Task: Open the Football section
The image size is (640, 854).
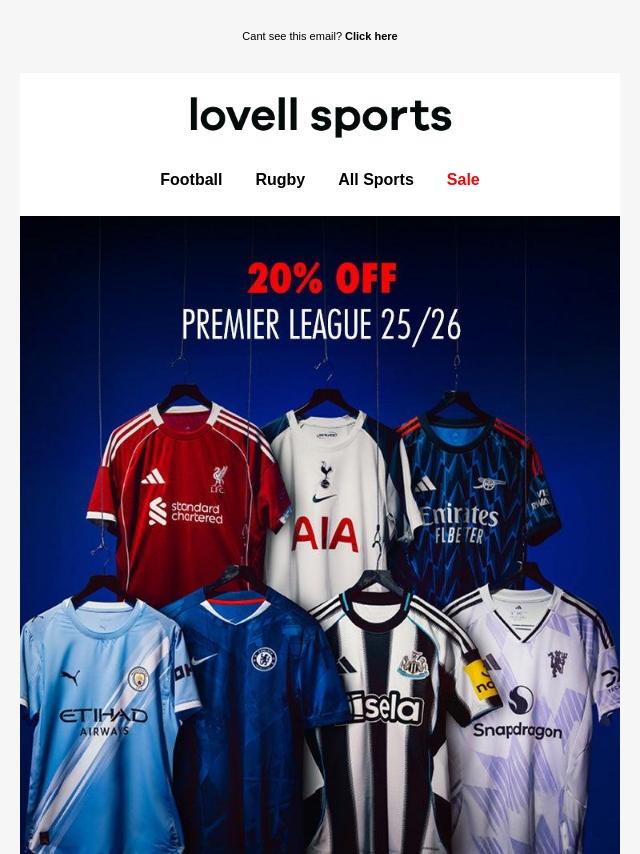Action: coord(191,180)
